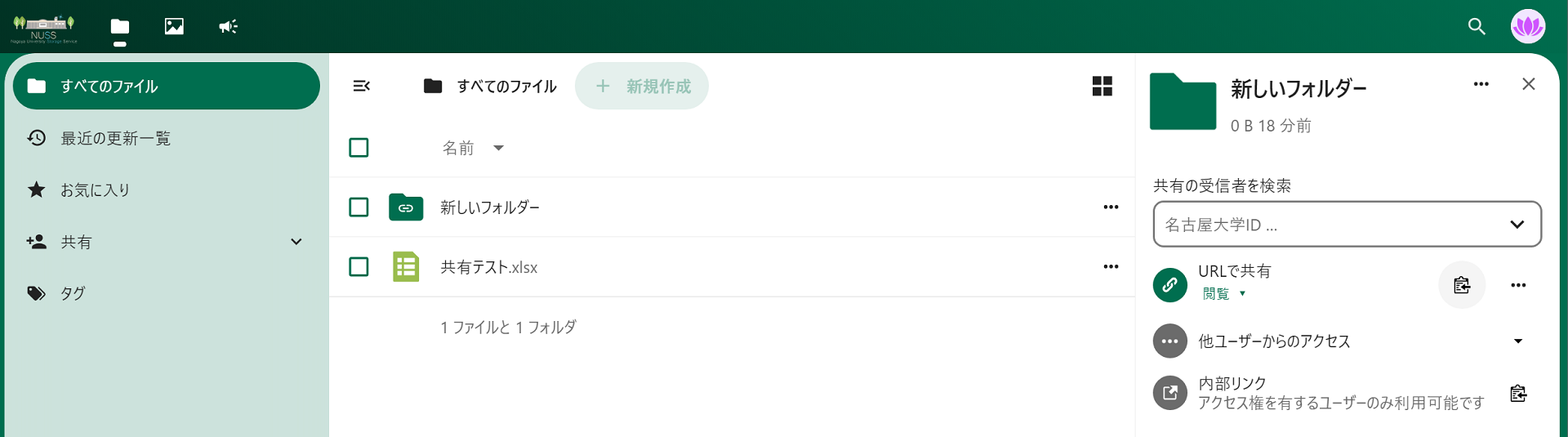Close the sharing details panel
Viewport: 1568px width, 437px height.
1528,84
